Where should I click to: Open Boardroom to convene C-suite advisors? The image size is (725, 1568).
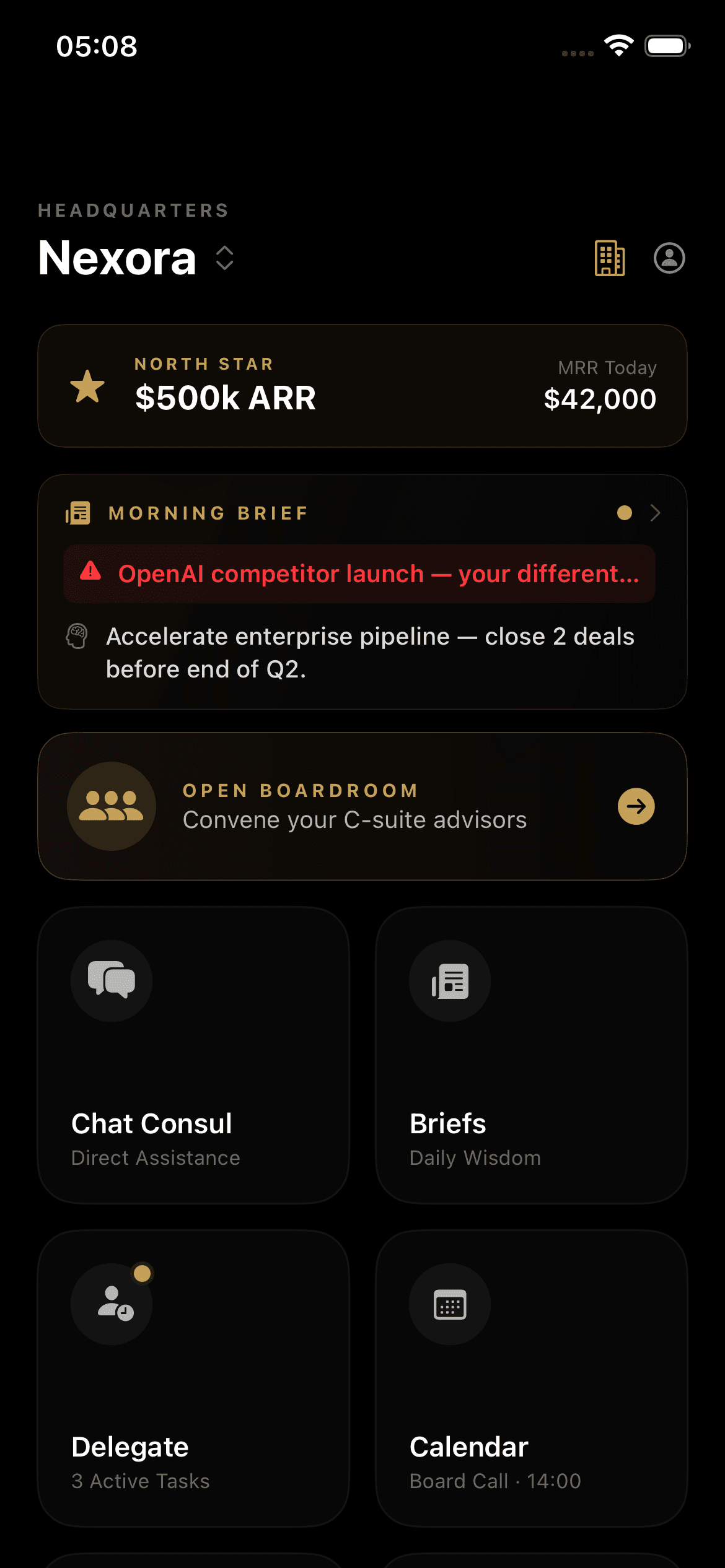click(362, 806)
